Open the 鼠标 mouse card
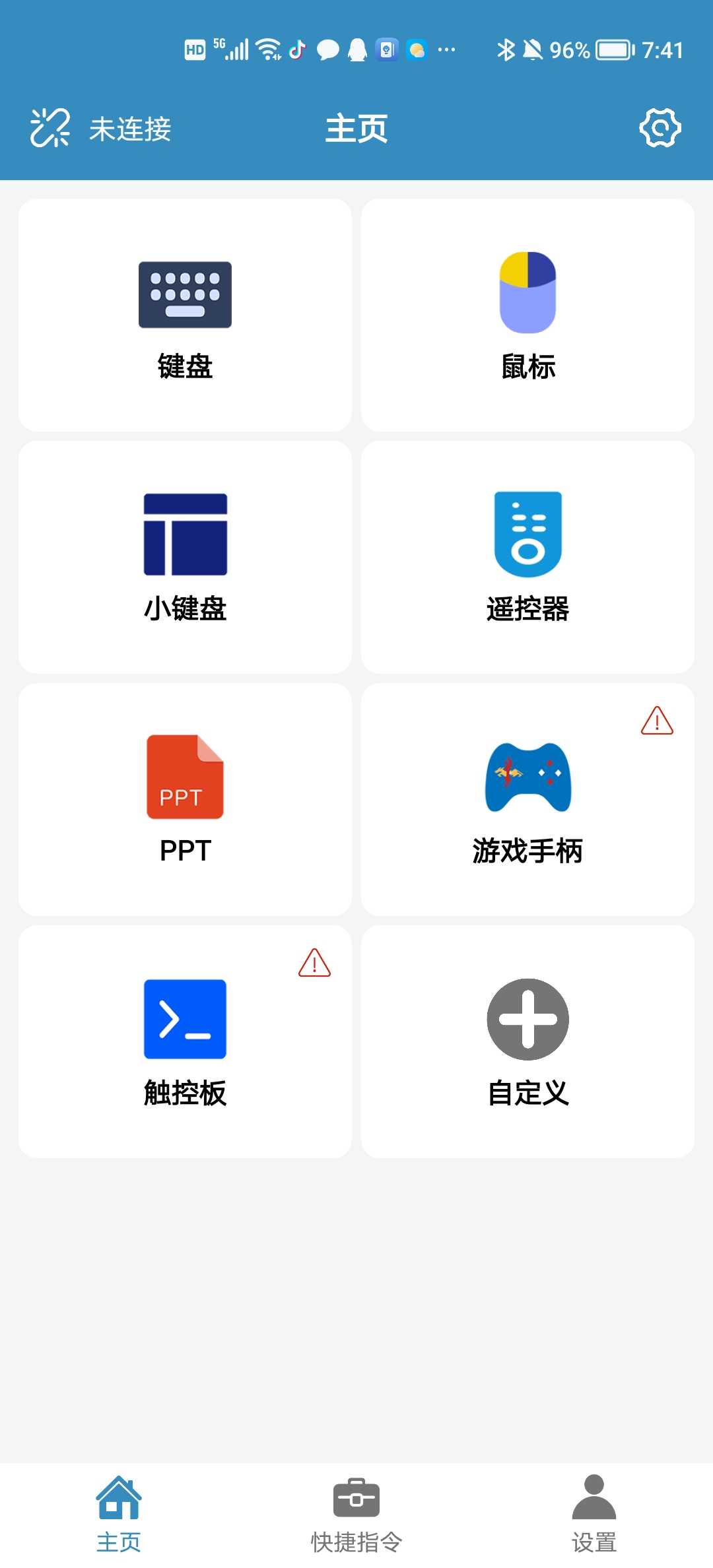713x1568 pixels. point(527,315)
